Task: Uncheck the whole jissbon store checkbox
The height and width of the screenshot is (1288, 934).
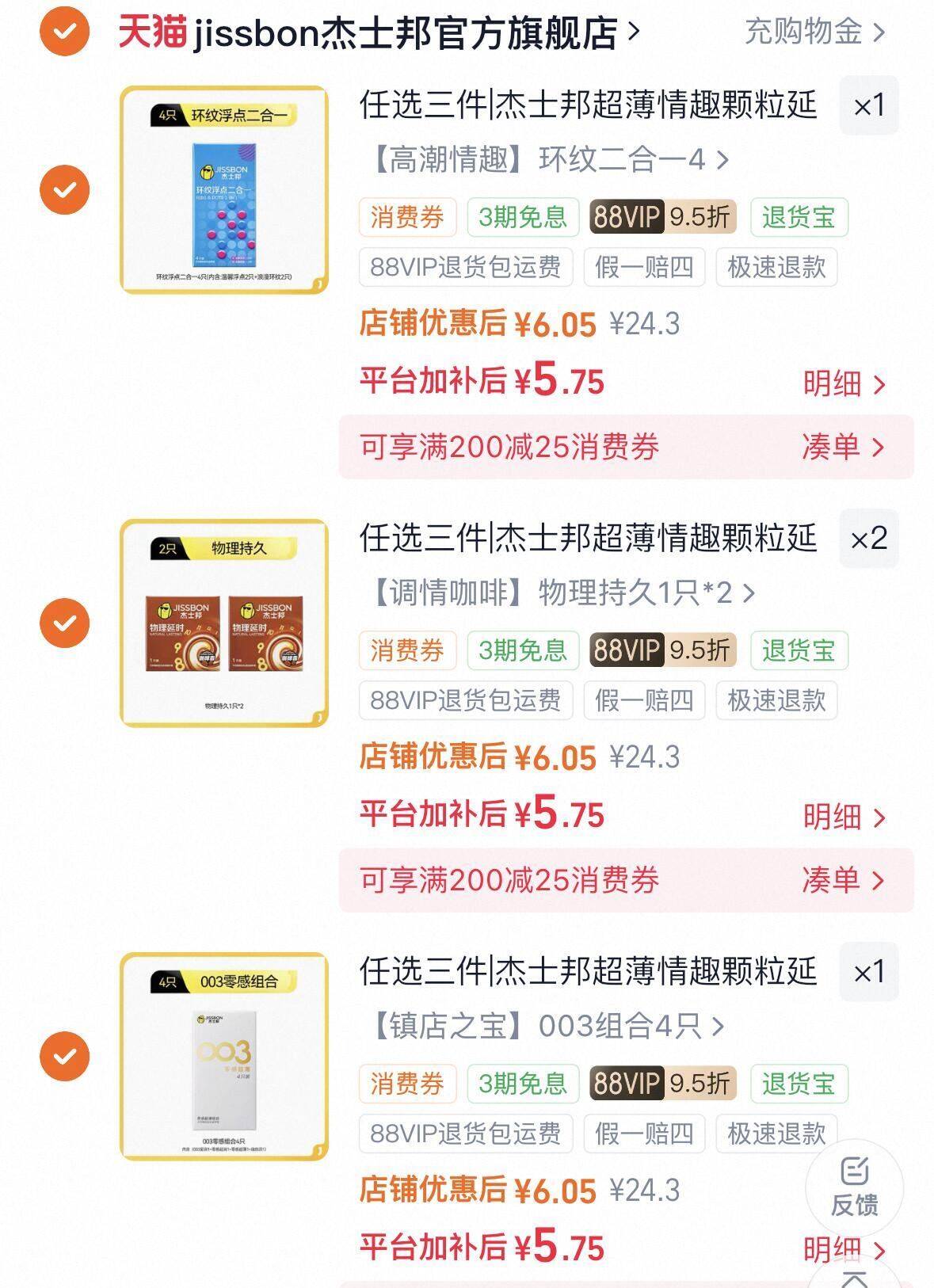Action: point(65,32)
